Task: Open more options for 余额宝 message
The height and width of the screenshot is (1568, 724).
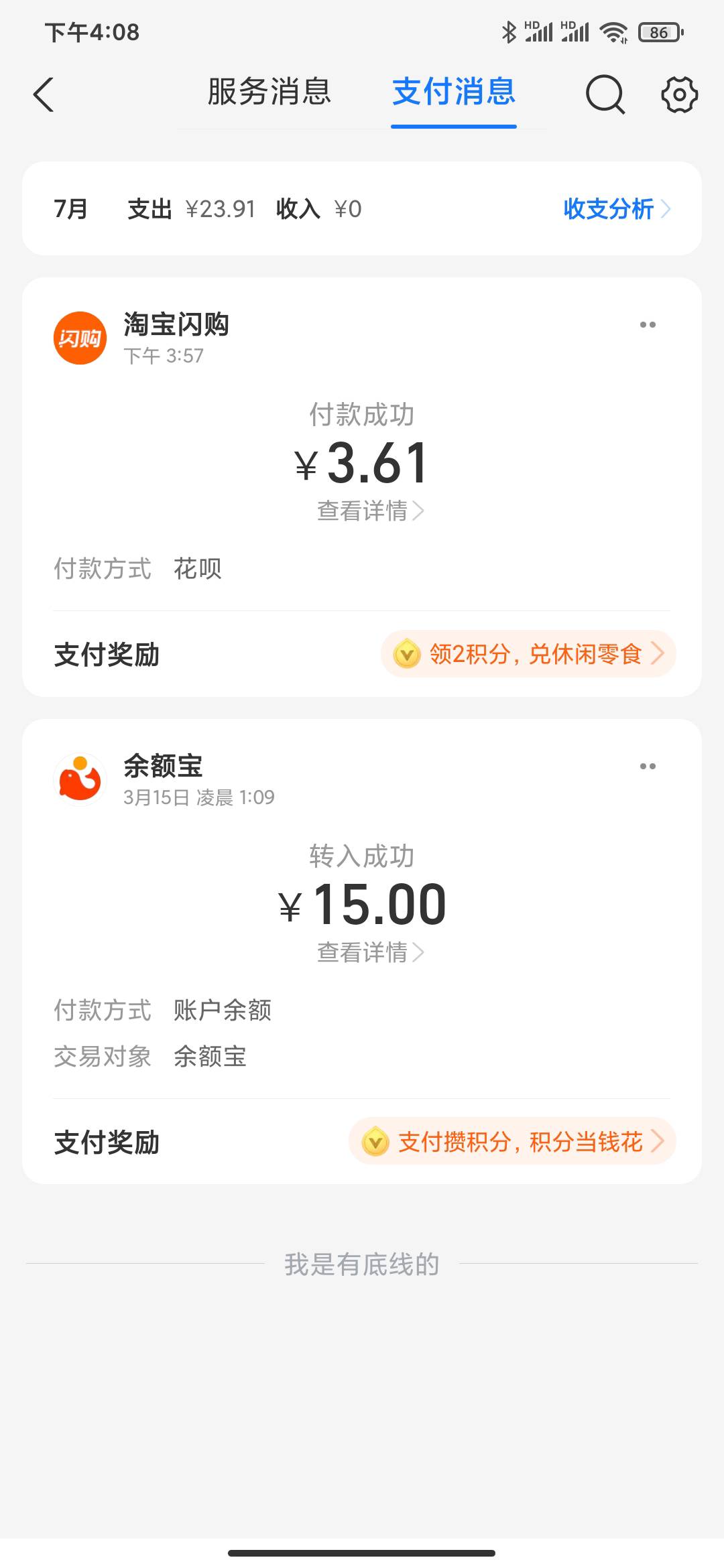Action: coord(648,767)
